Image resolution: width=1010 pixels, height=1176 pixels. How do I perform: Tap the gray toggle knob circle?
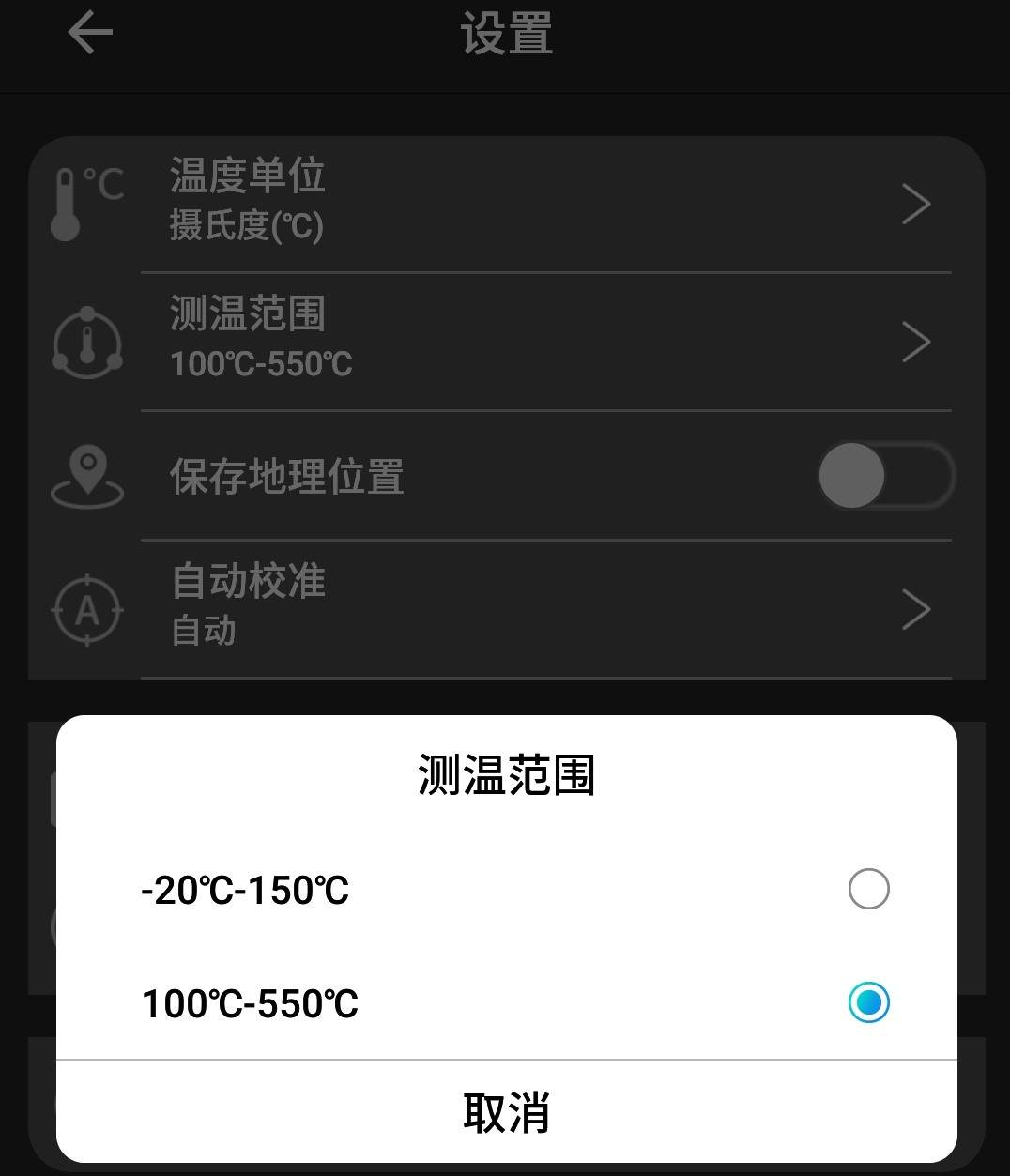852,476
